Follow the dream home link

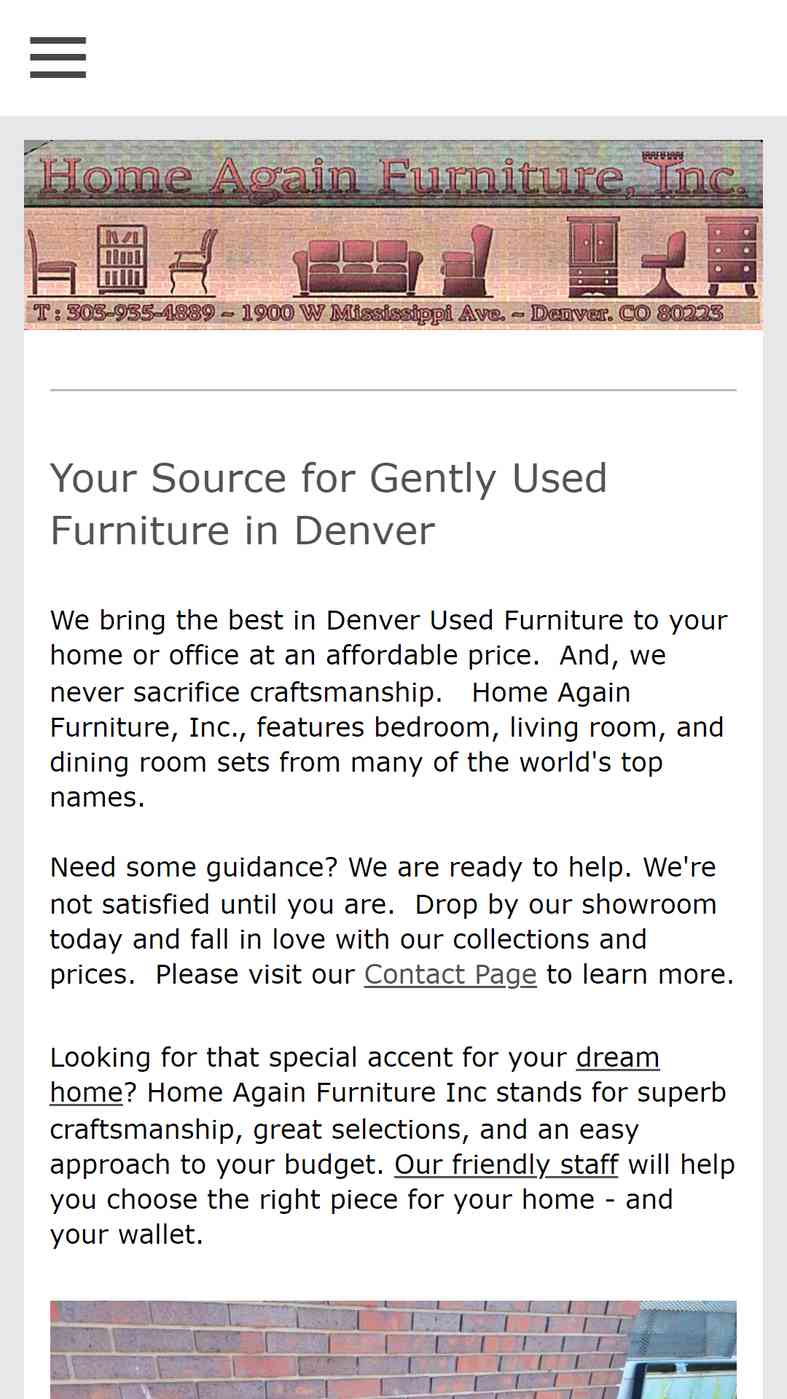point(617,1057)
